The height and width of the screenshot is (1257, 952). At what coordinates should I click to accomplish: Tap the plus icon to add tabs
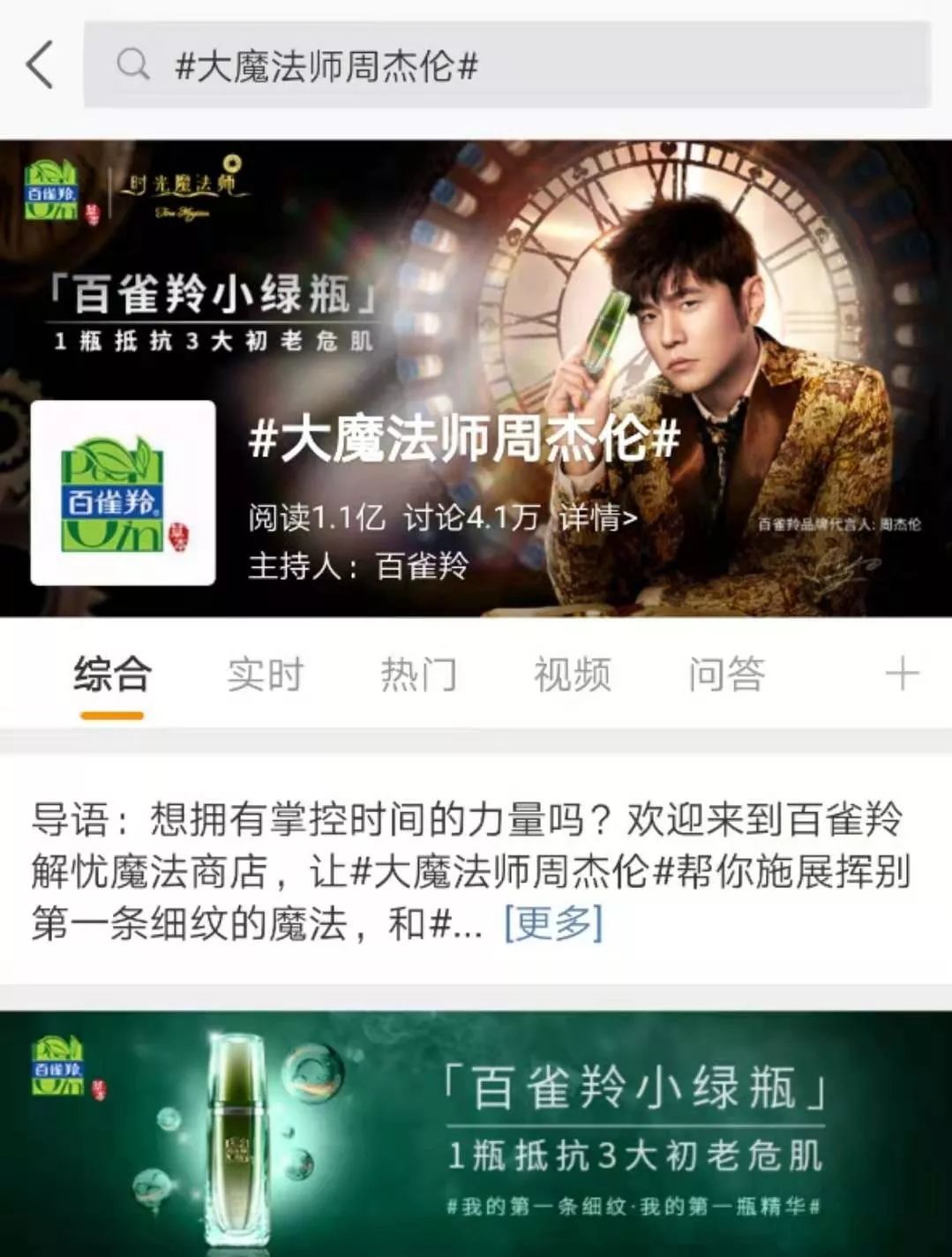(x=902, y=674)
